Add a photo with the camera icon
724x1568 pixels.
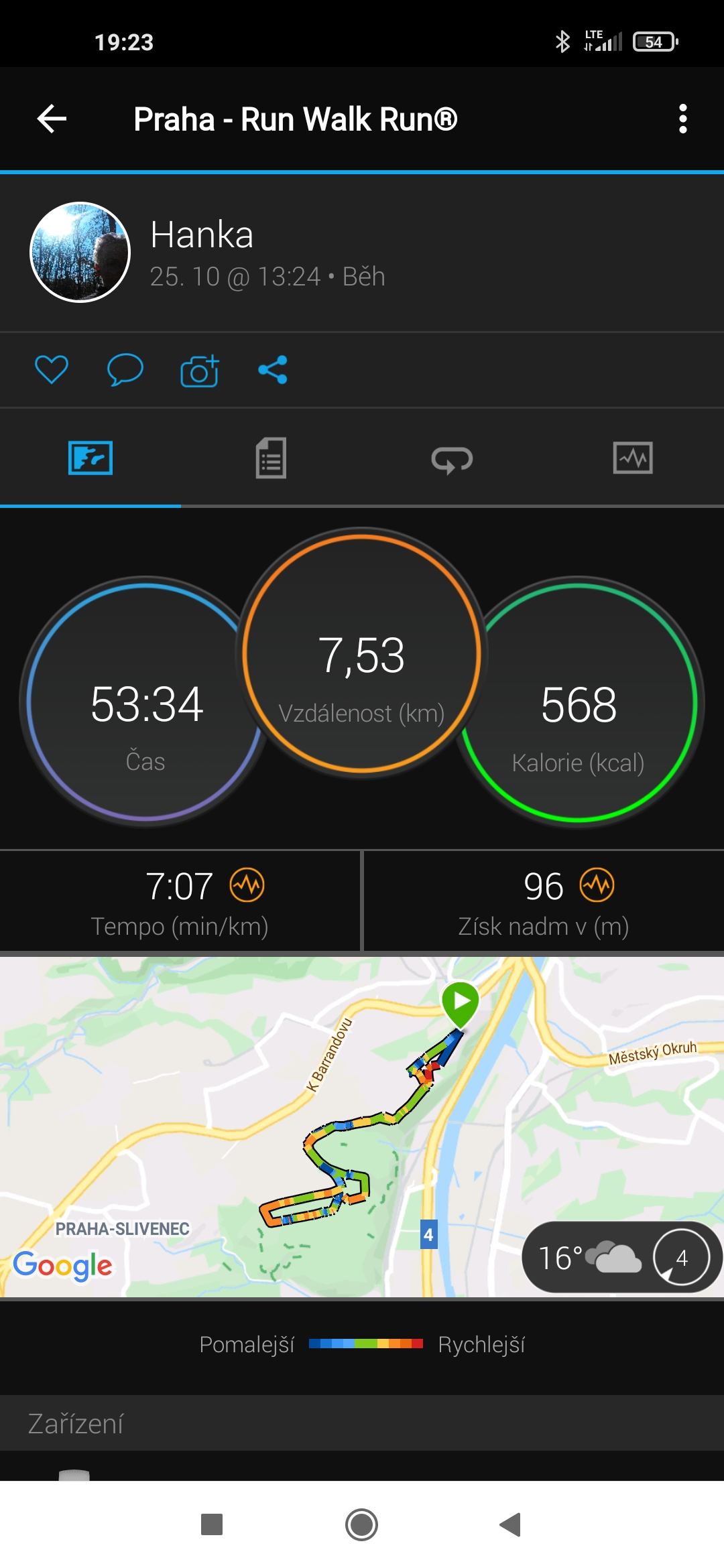pyautogui.click(x=200, y=370)
